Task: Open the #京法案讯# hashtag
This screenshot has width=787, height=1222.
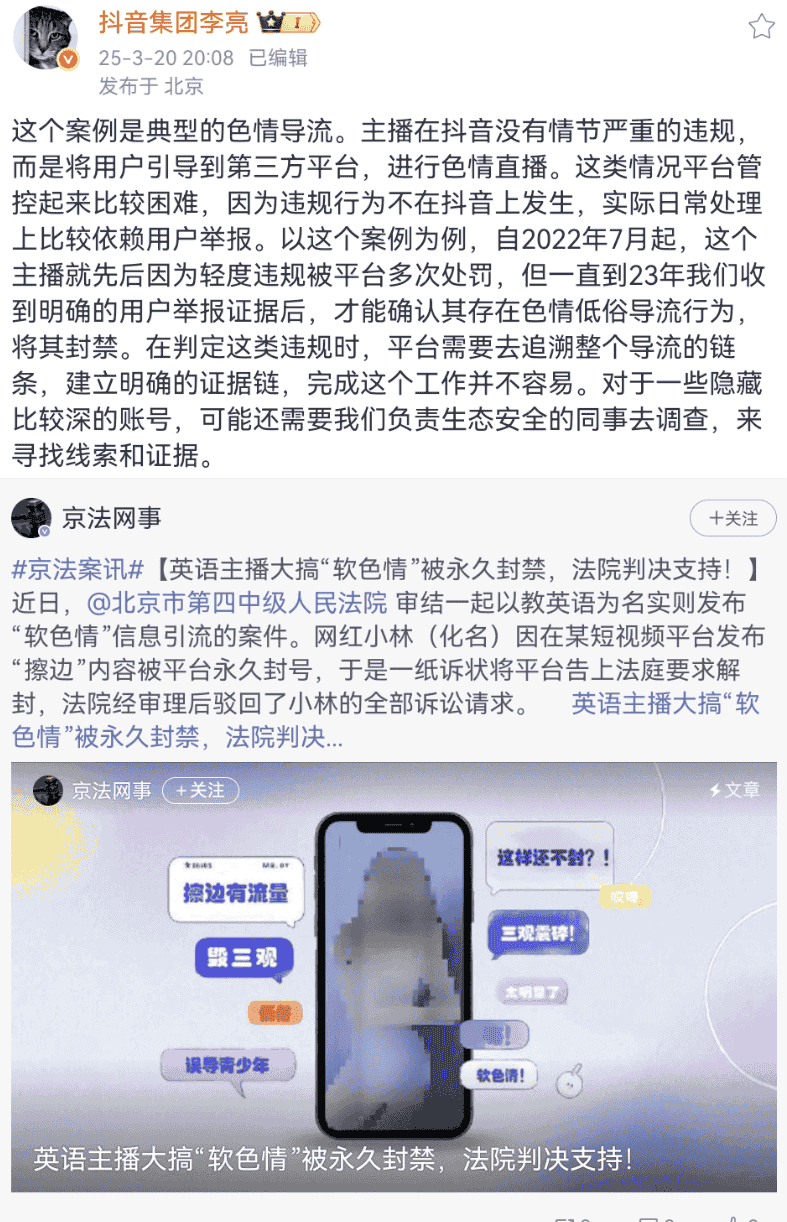Action: click(x=79, y=569)
